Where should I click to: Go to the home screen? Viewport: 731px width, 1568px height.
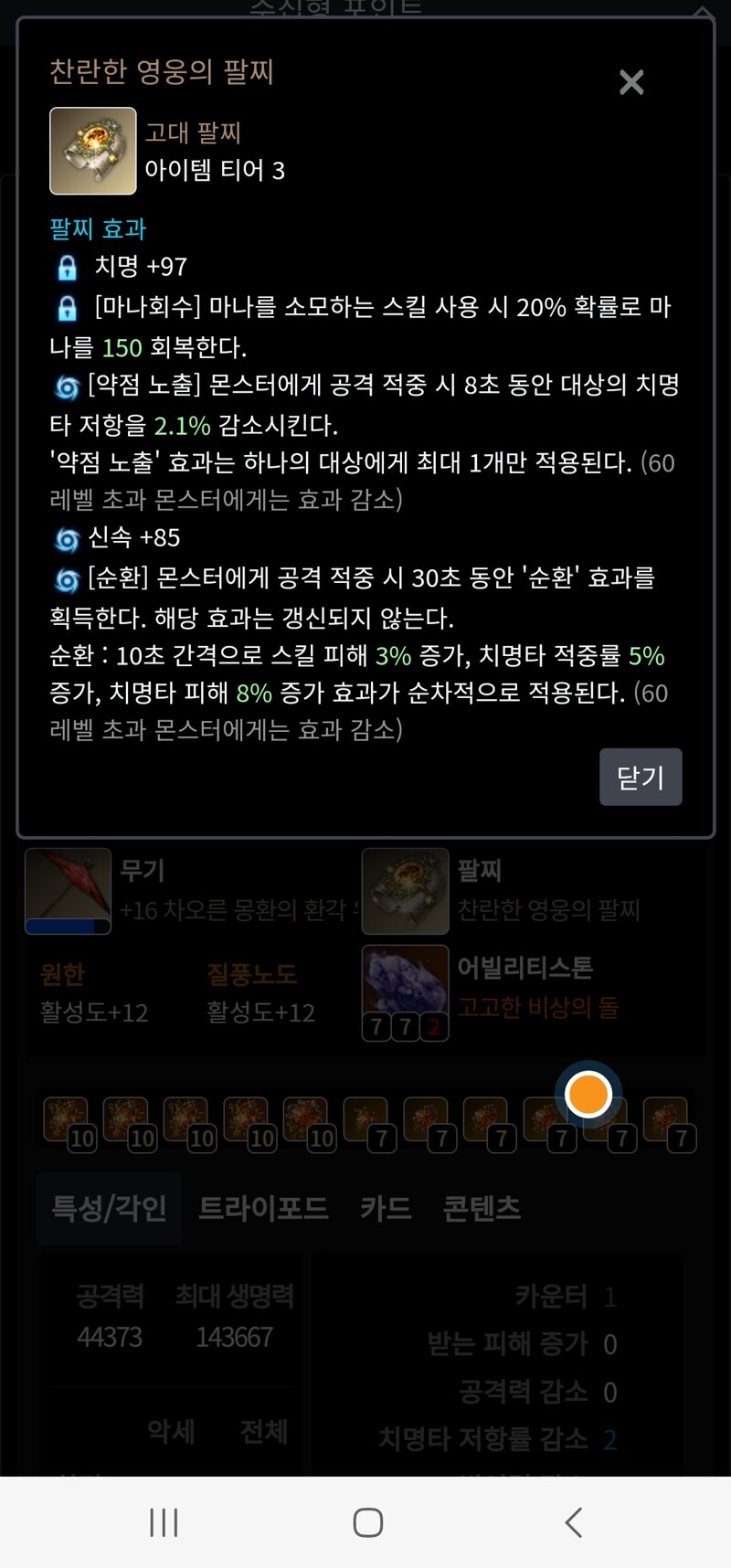367,1522
